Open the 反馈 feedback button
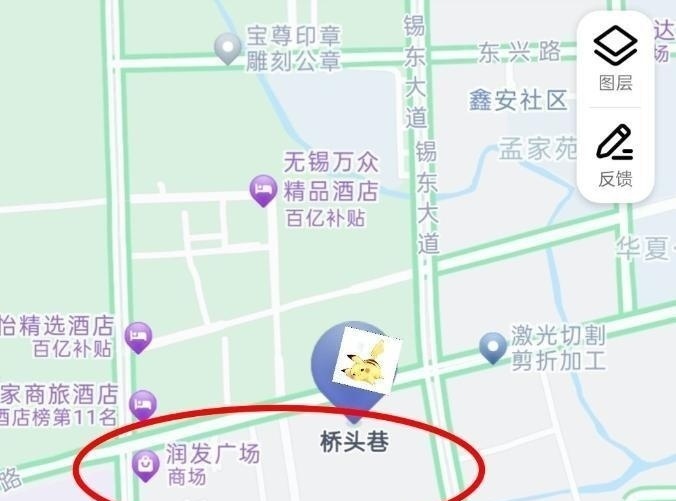The height and width of the screenshot is (501, 676). [615, 156]
